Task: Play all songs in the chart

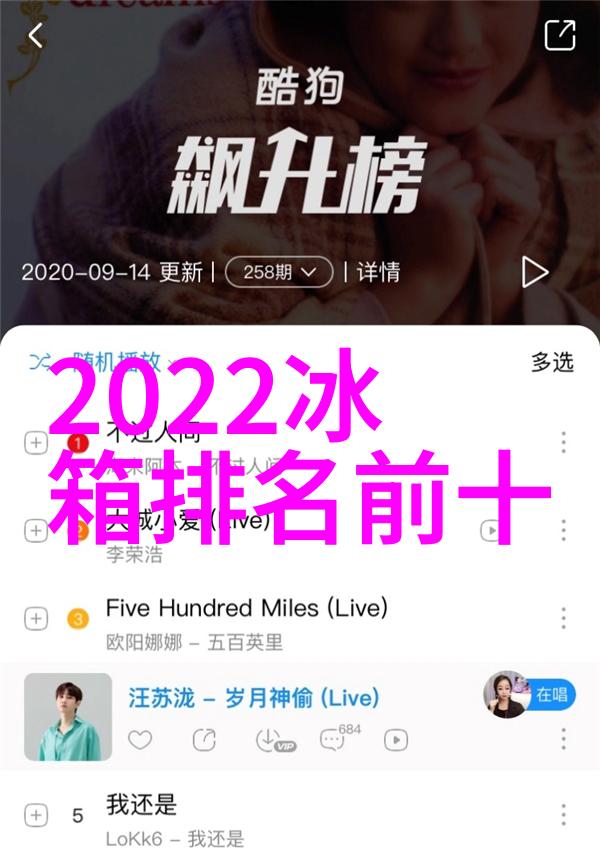Action: [x=535, y=271]
